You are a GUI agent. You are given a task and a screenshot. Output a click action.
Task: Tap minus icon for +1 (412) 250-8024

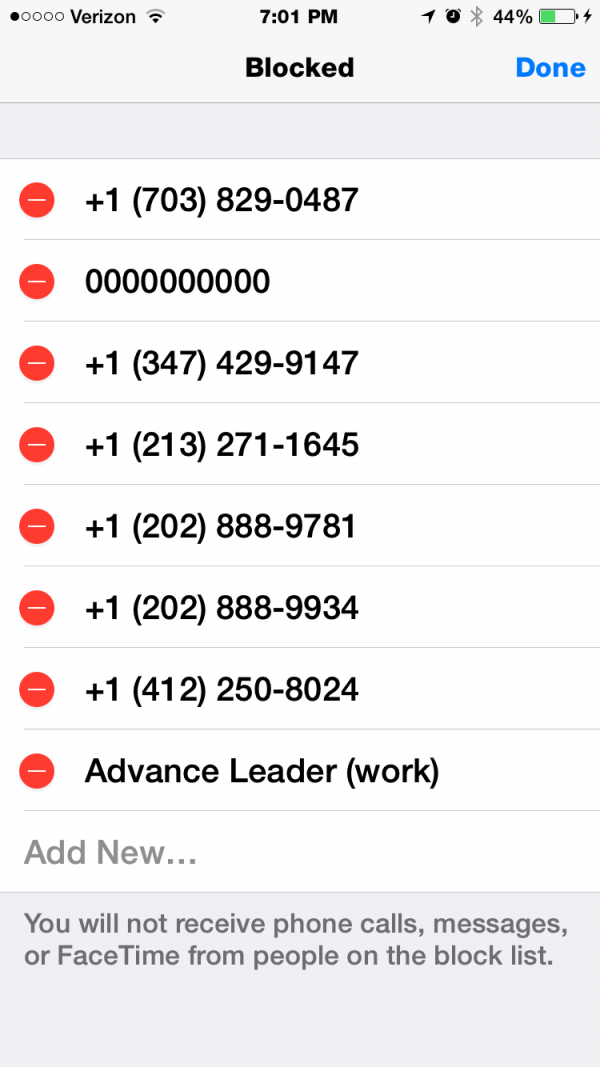[x=37, y=689]
